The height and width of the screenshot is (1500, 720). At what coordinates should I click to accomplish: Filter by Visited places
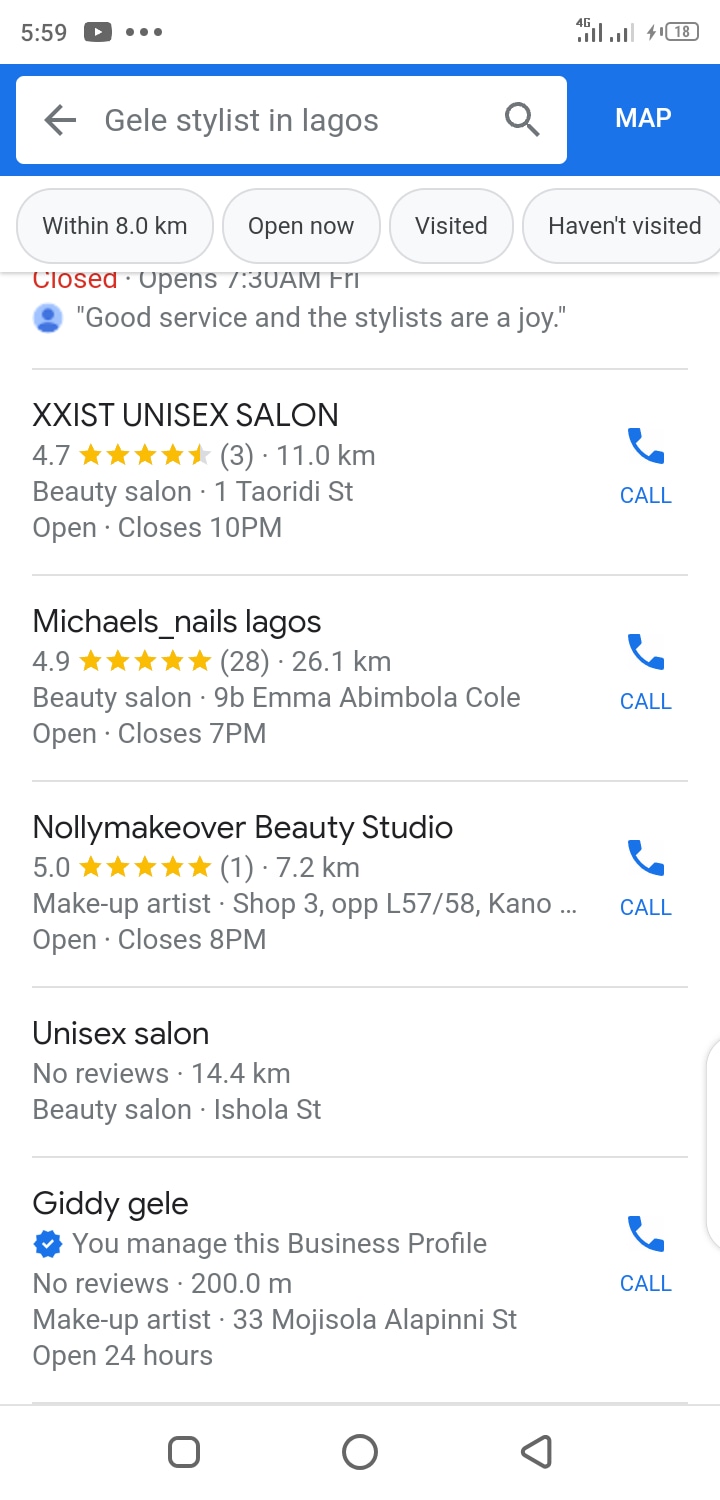[451, 226]
